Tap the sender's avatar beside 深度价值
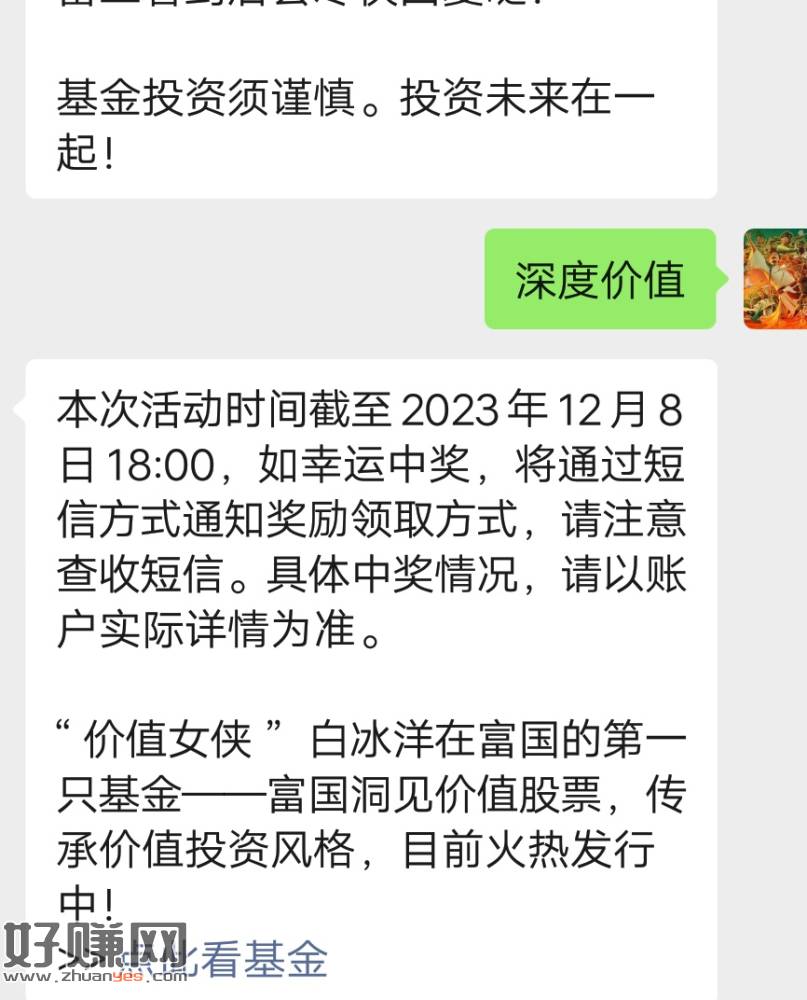This screenshot has height=1000, width=807. [x=774, y=279]
